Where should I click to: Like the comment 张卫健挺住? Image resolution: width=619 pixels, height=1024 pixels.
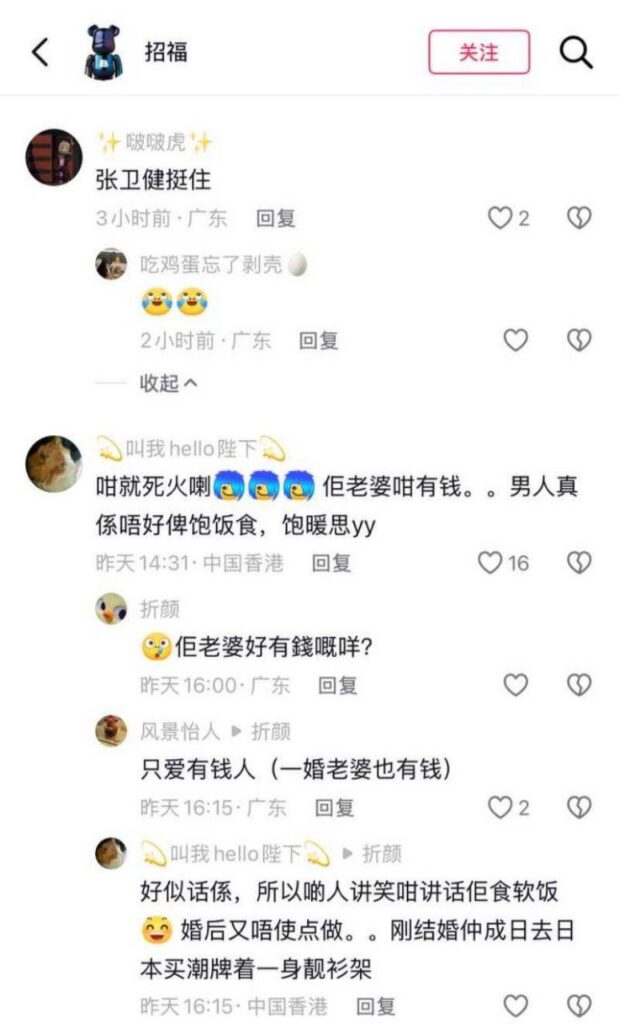(500, 218)
